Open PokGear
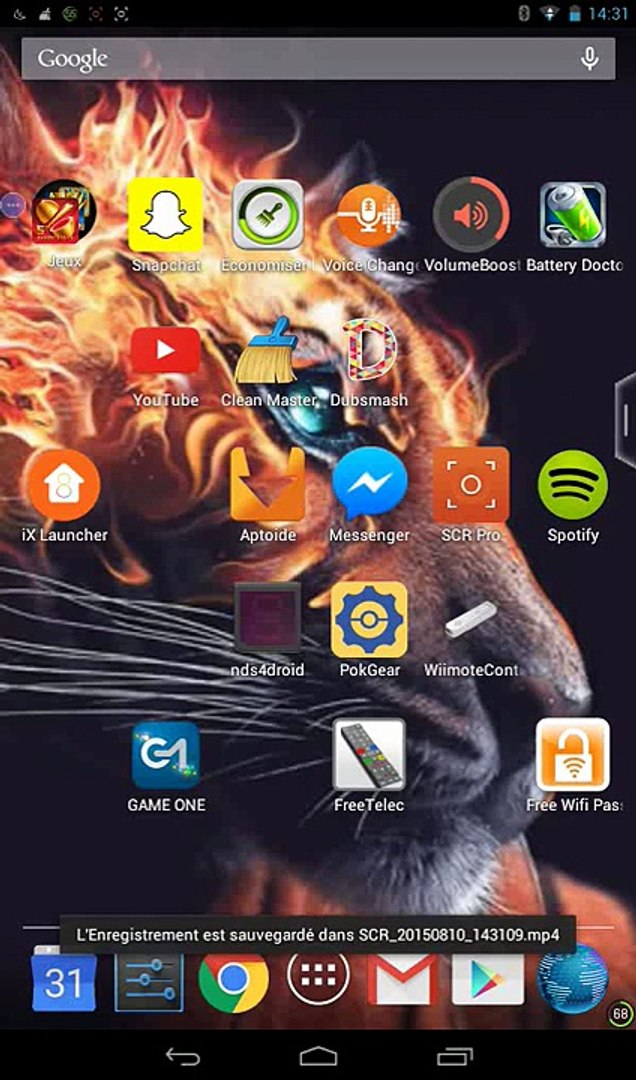636x1080 pixels. pos(369,620)
